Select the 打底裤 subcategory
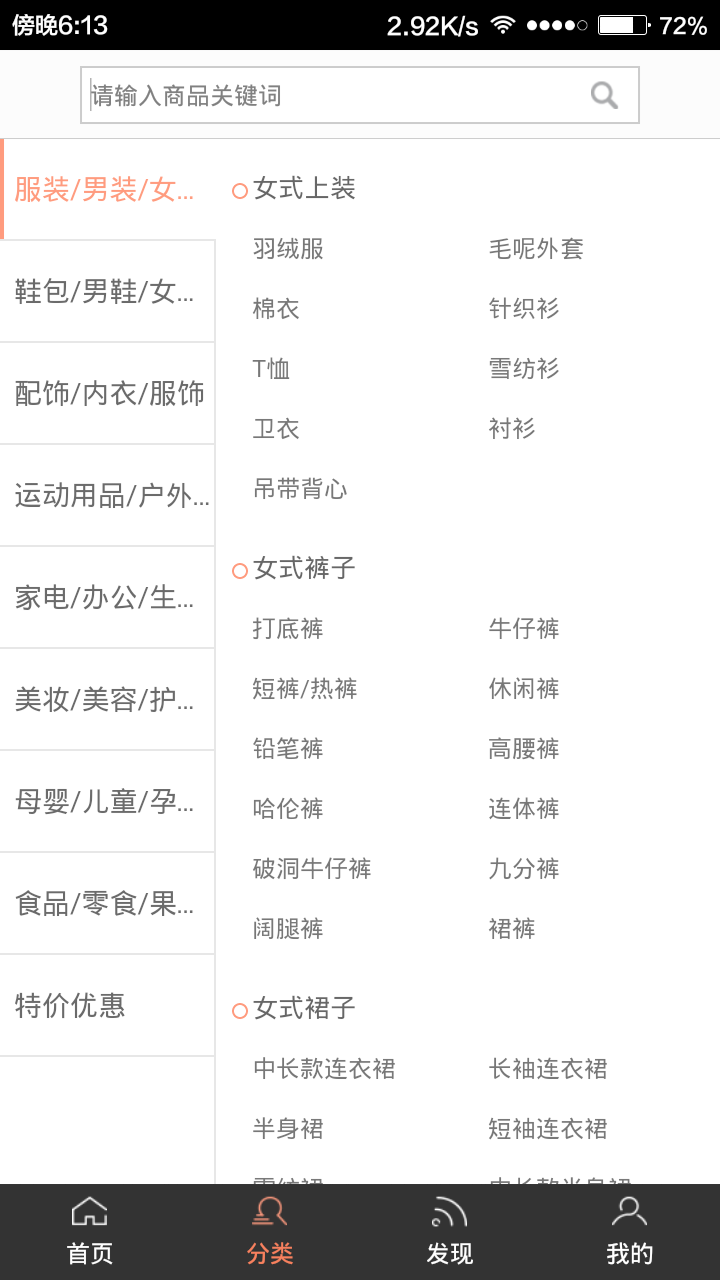Screen dimensions: 720x1280 (x=288, y=629)
